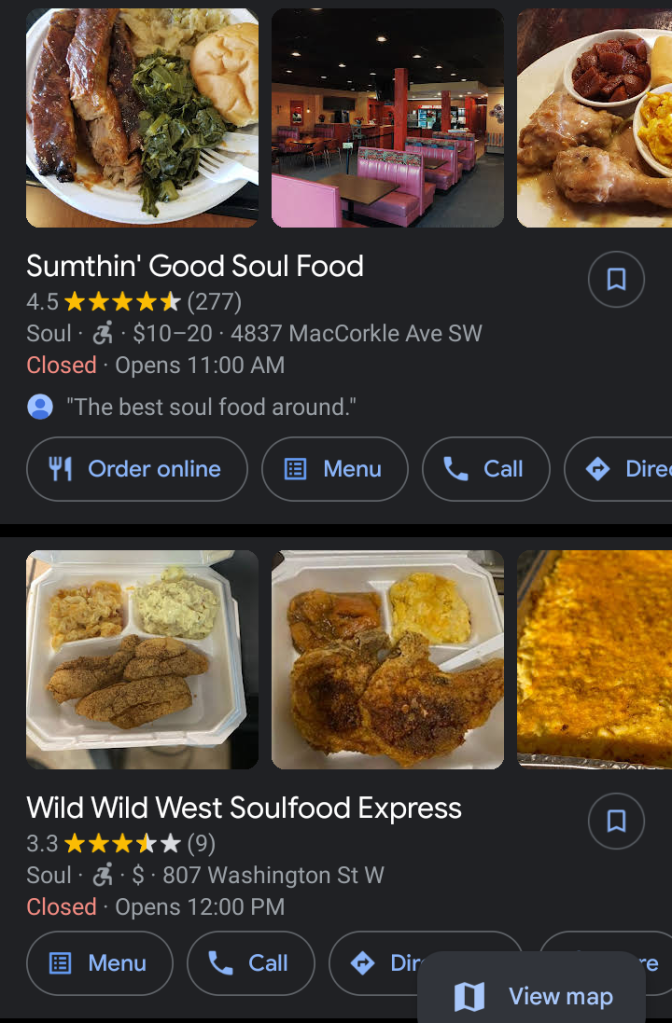Bookmark Wild Wild West Soulfood Express
672x1023 pixels.
point(616,821)
